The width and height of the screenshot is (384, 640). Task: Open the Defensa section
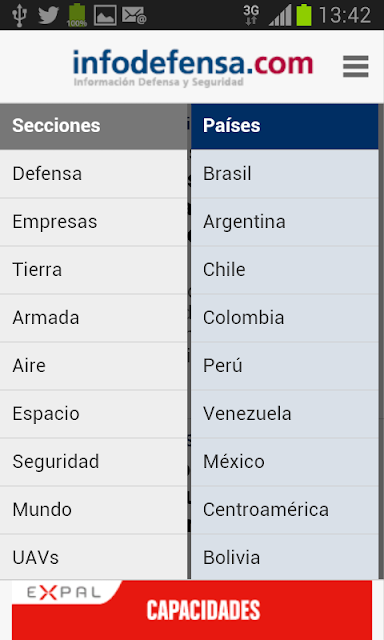point(93,174)
